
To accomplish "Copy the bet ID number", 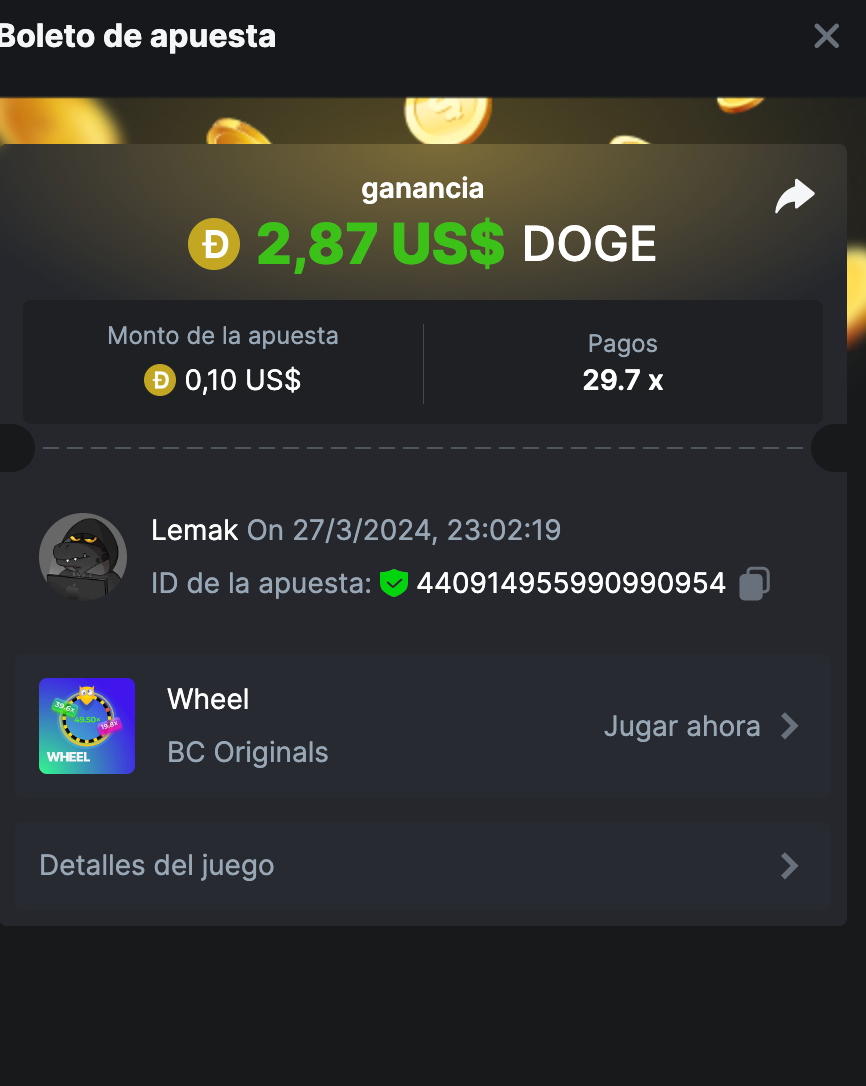I will pyautogui.click(x=754, y=584).
